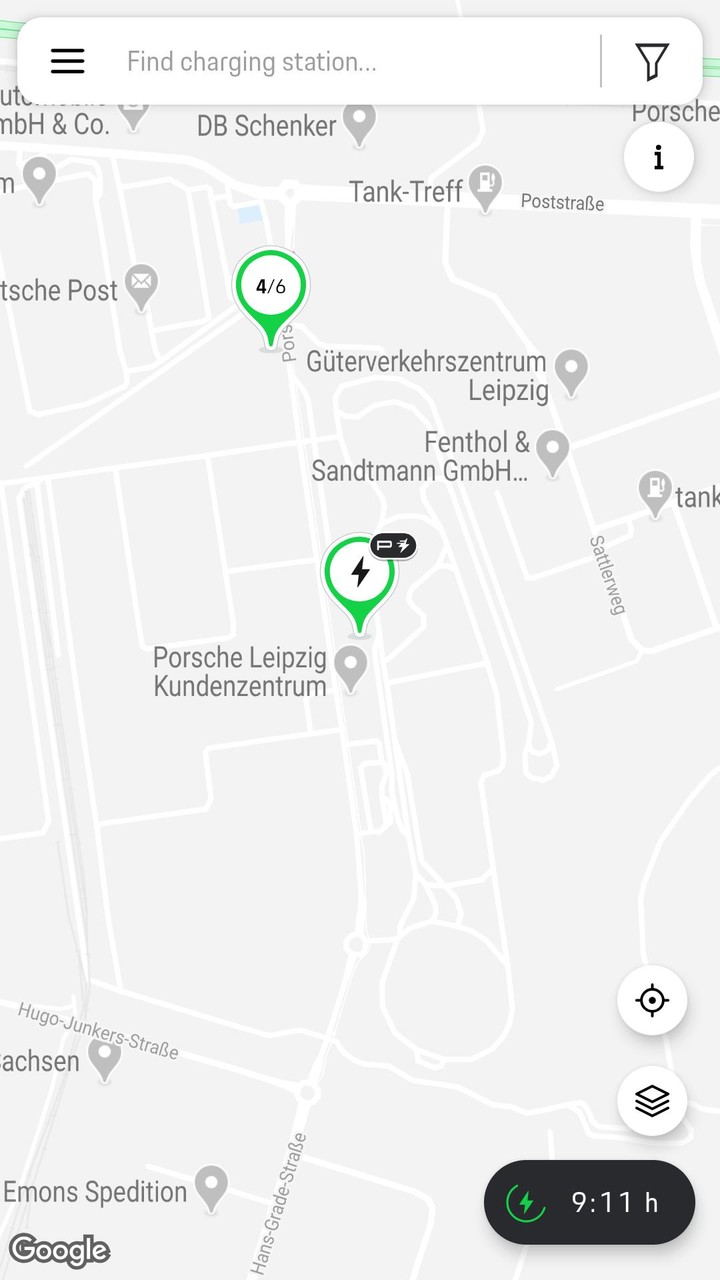Open the Emons Spedition place marker
The height and width of the screenshot is (1280, 720).
click(210, 1186)
